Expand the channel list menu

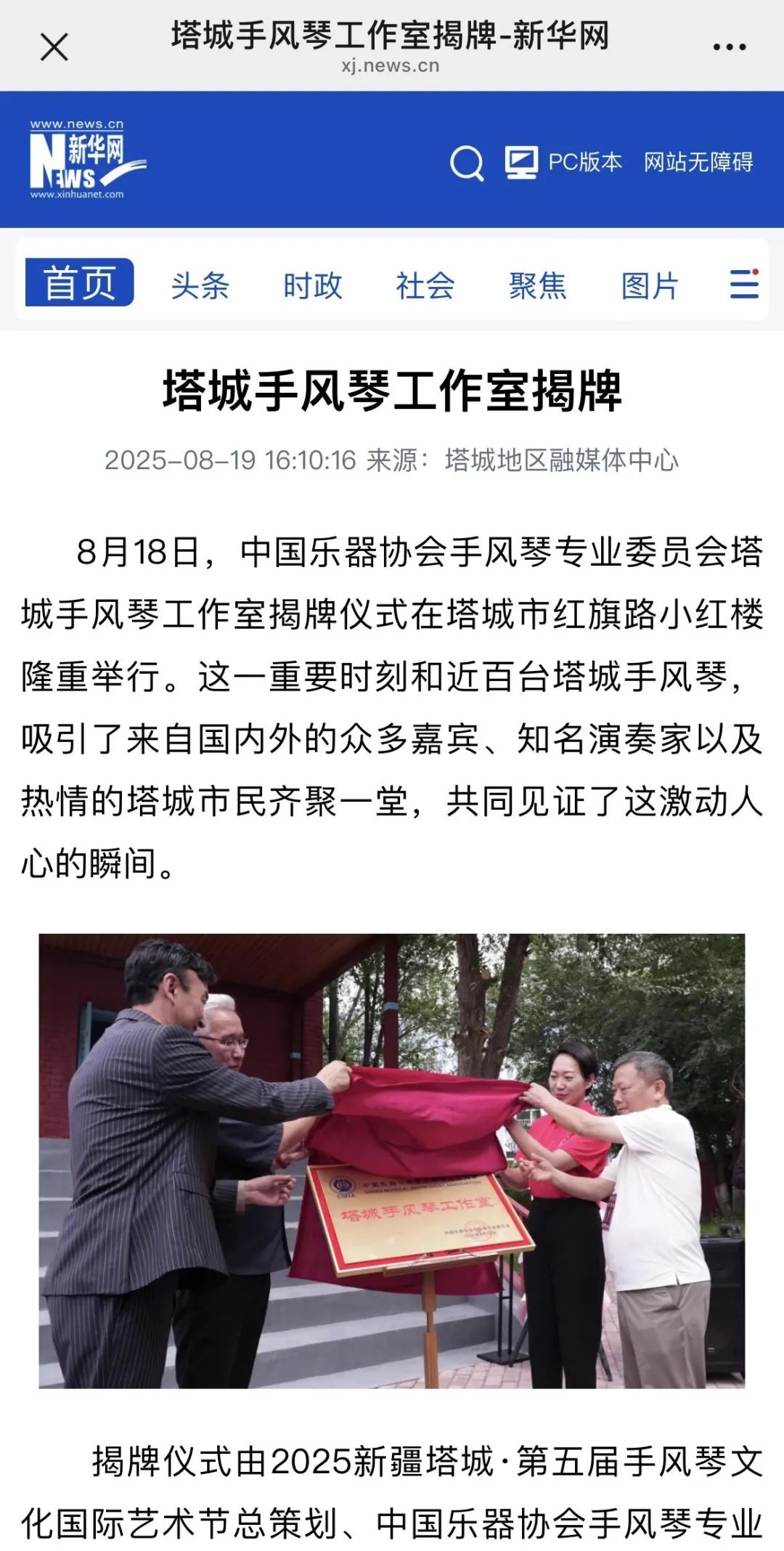744,283
